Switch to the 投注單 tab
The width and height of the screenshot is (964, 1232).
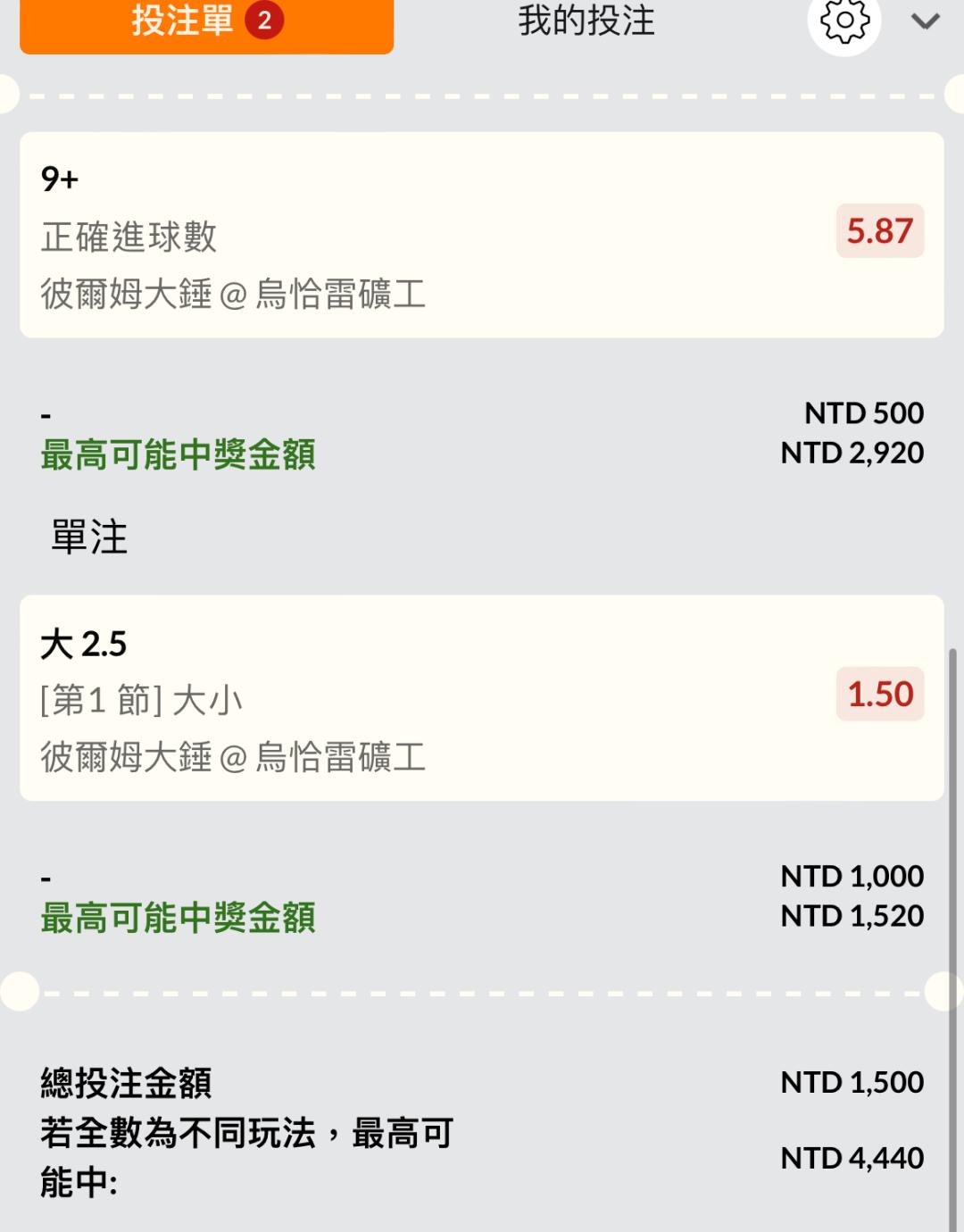click(206, 22)
